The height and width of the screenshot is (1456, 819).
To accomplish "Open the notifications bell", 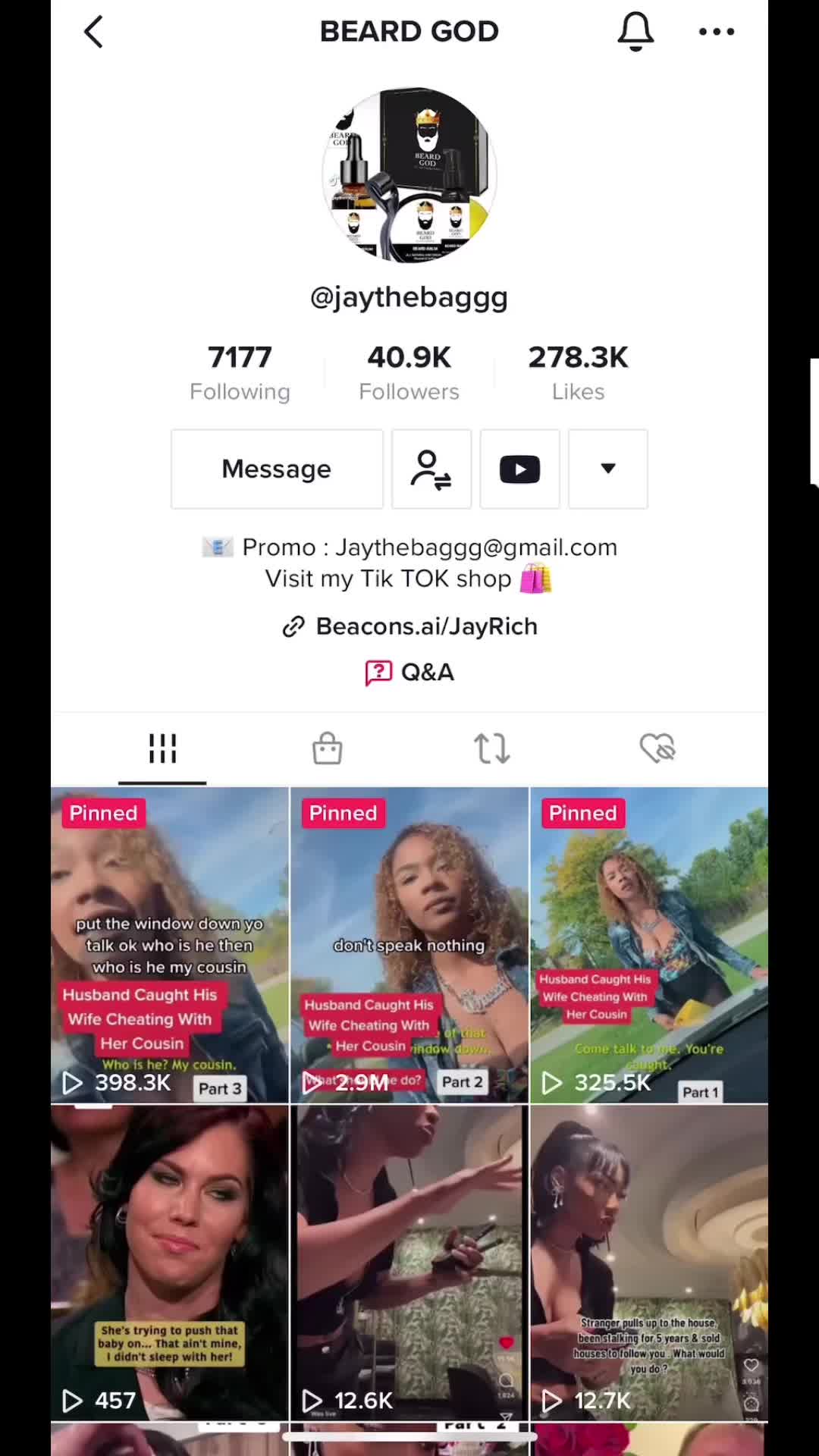I will point(635,32).
